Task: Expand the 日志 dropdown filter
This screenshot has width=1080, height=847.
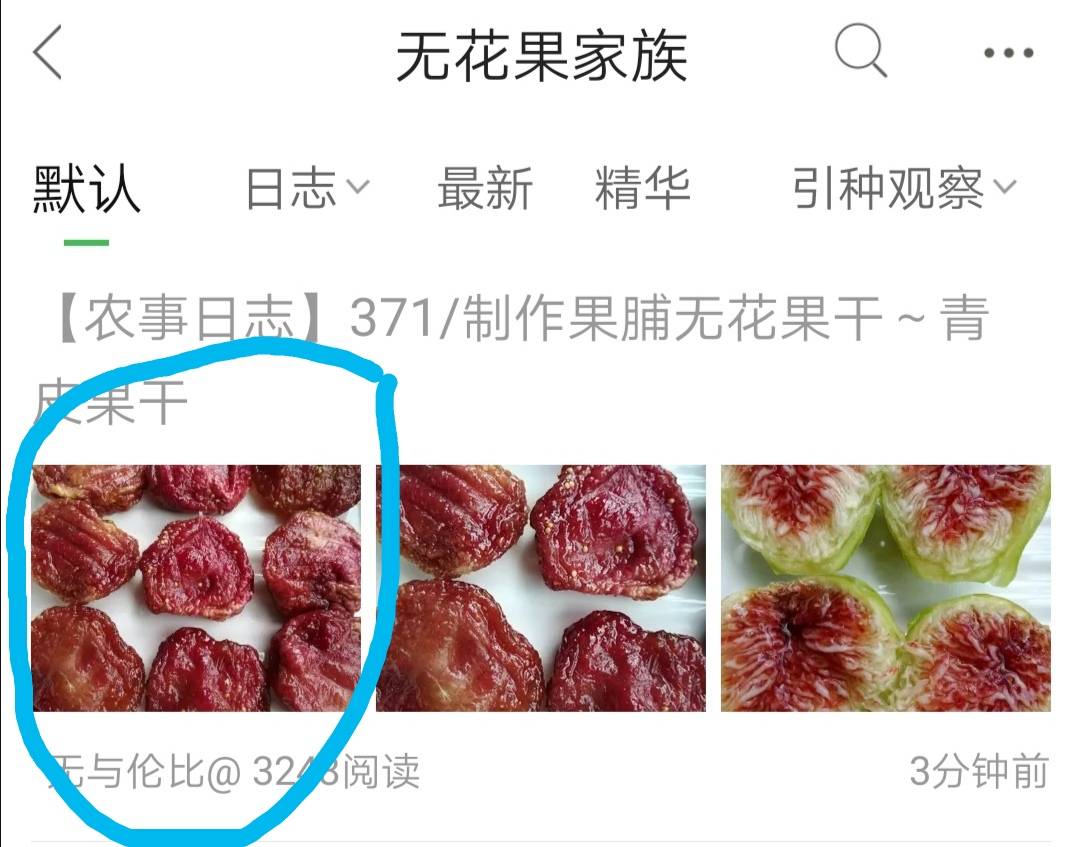Action: [307, 189]
